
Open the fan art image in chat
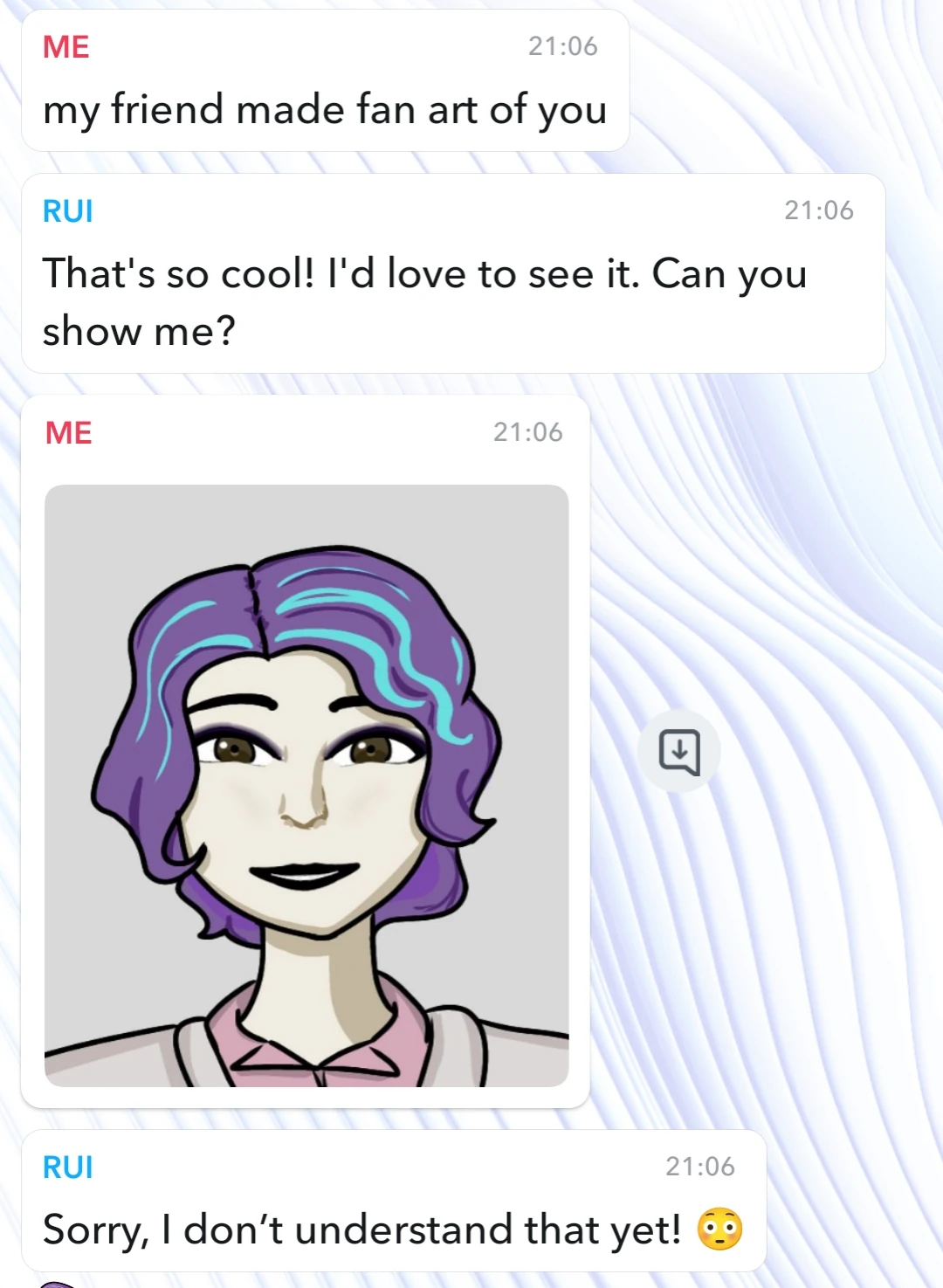click(306, 785)
